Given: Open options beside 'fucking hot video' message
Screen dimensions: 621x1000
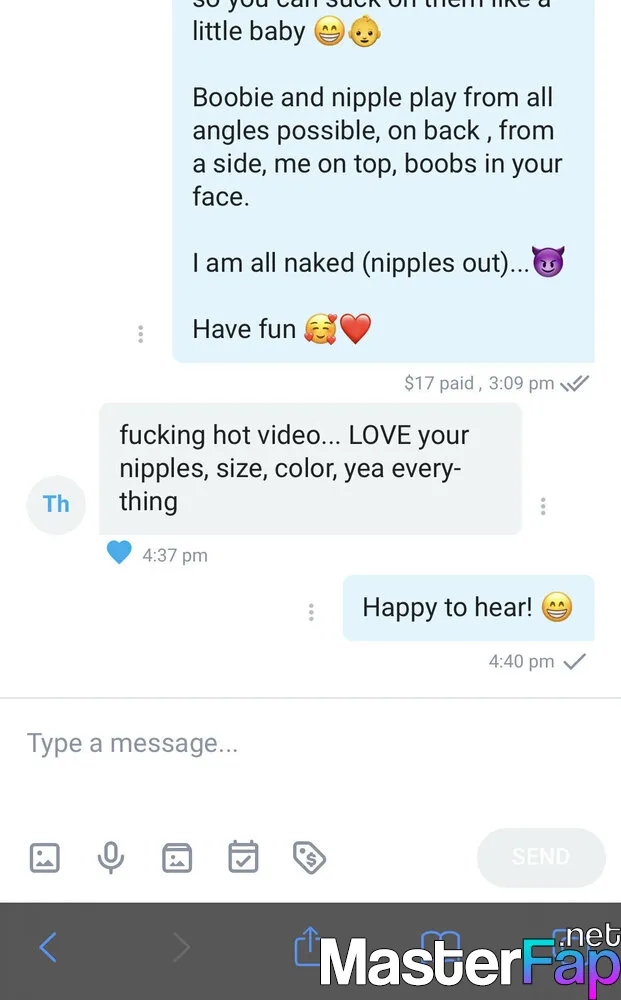Looking at the screenshot, I should click(543, 506).
